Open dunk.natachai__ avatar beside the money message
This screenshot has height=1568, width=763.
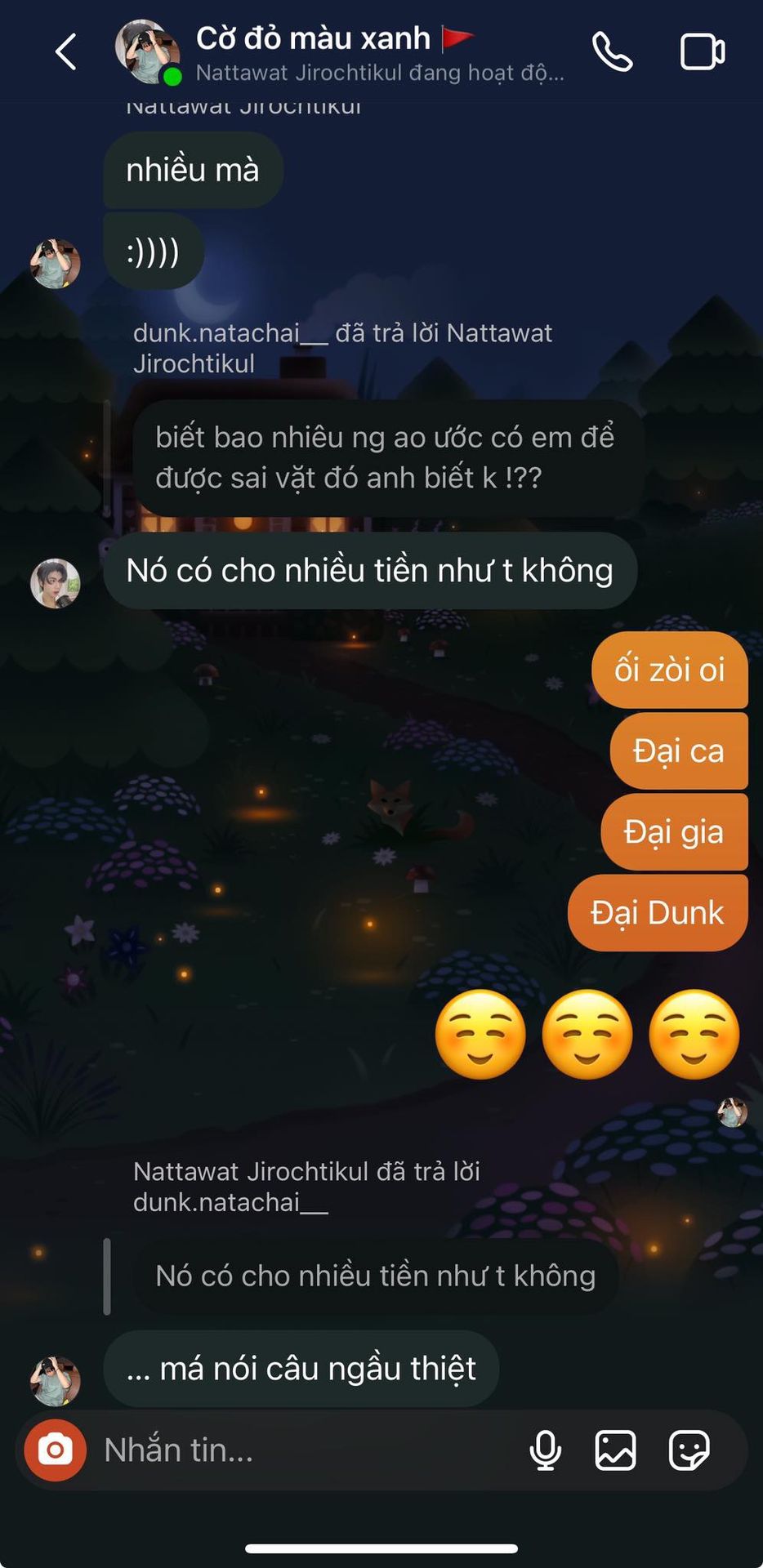pyautogui.click(x=55, y=583)
